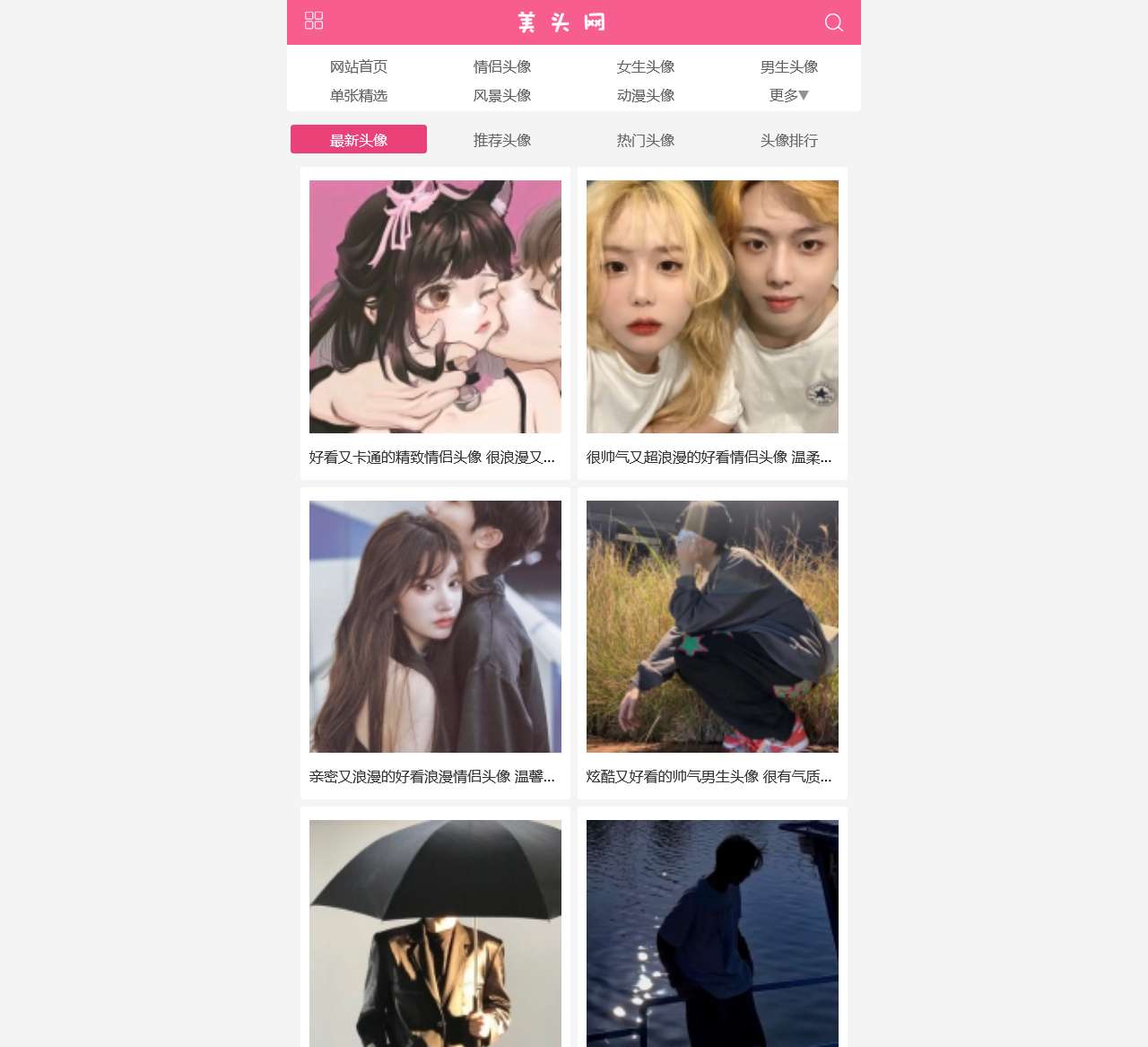The height and width of the screenshot is (1047, 1148).
Task: Open 女生头像 category
Action: point(646,66)
